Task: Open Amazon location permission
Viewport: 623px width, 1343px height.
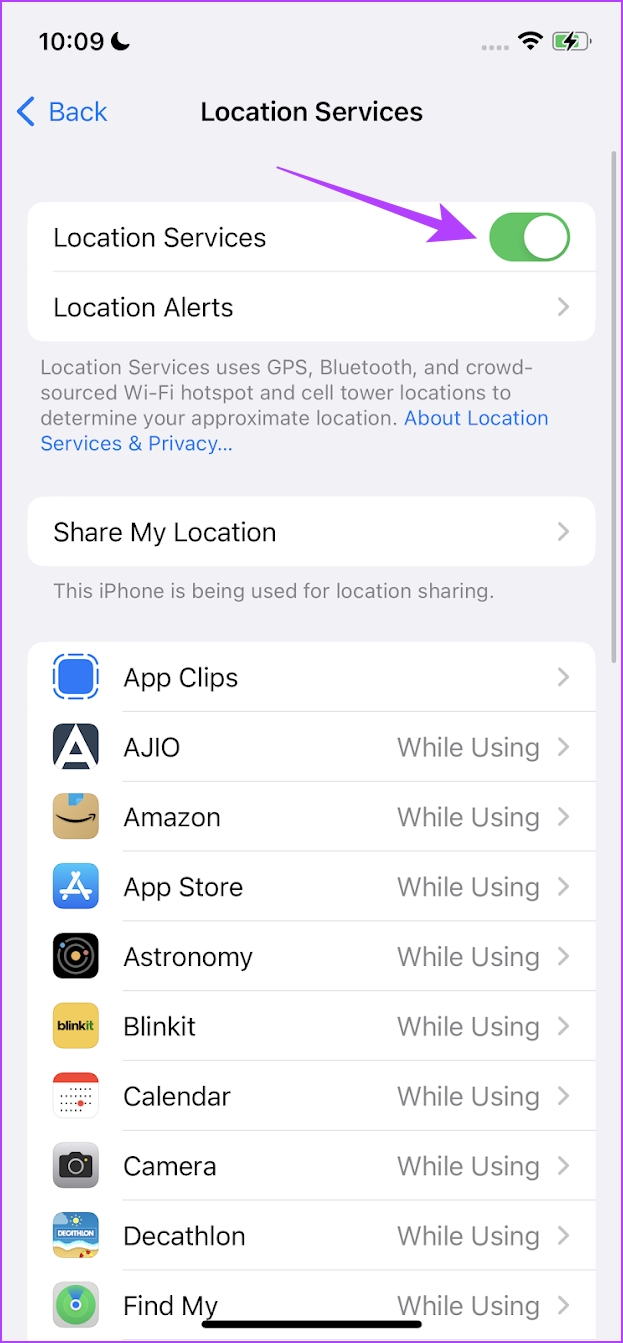Action: tap(311, 818)
